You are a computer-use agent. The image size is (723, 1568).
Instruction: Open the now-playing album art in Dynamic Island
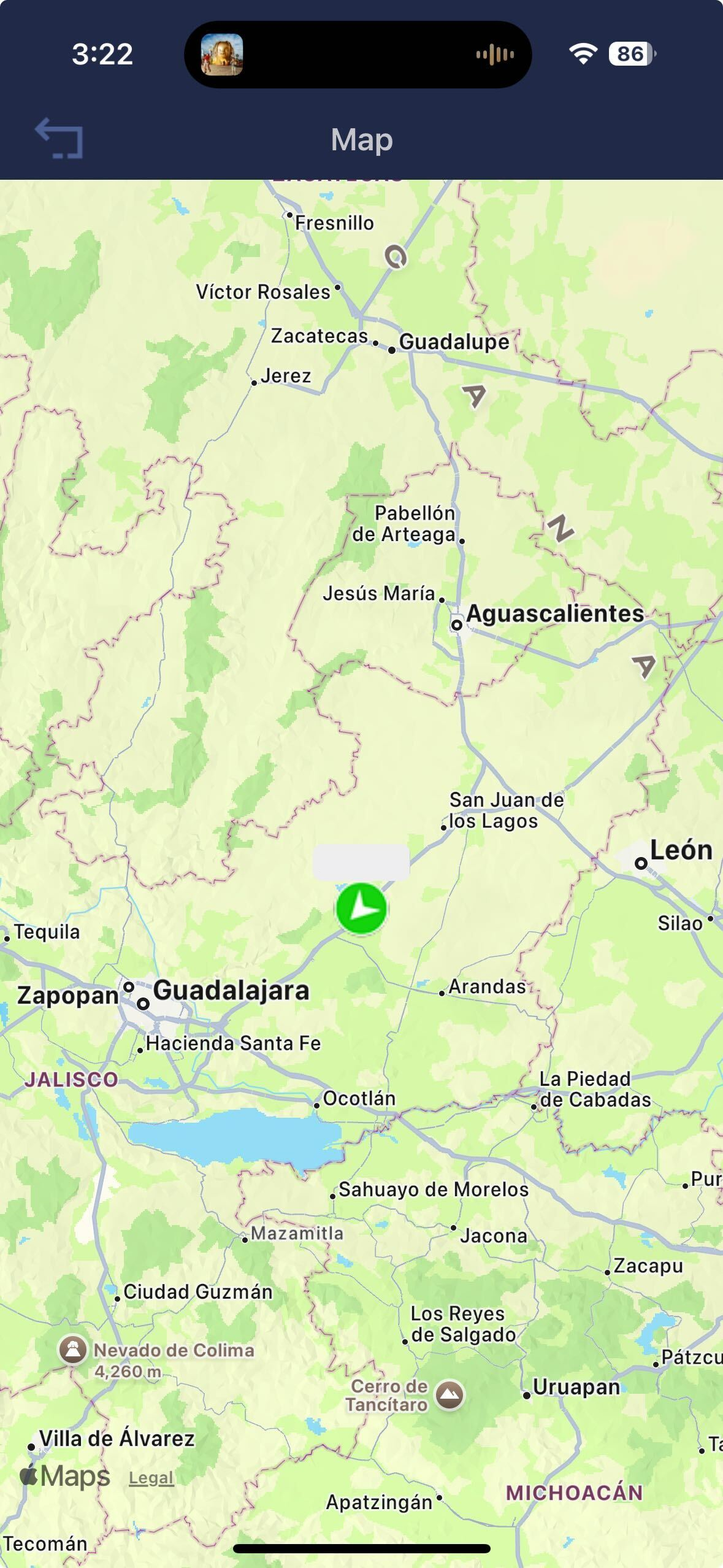(x=222, y=55)
